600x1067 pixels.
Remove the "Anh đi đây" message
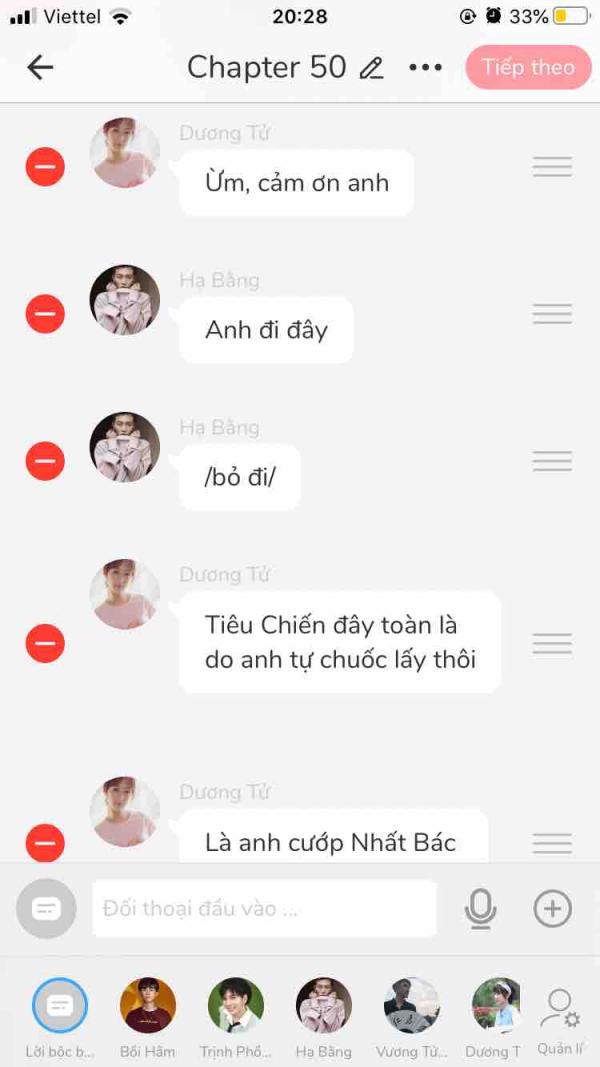click(x=45, y=314)
